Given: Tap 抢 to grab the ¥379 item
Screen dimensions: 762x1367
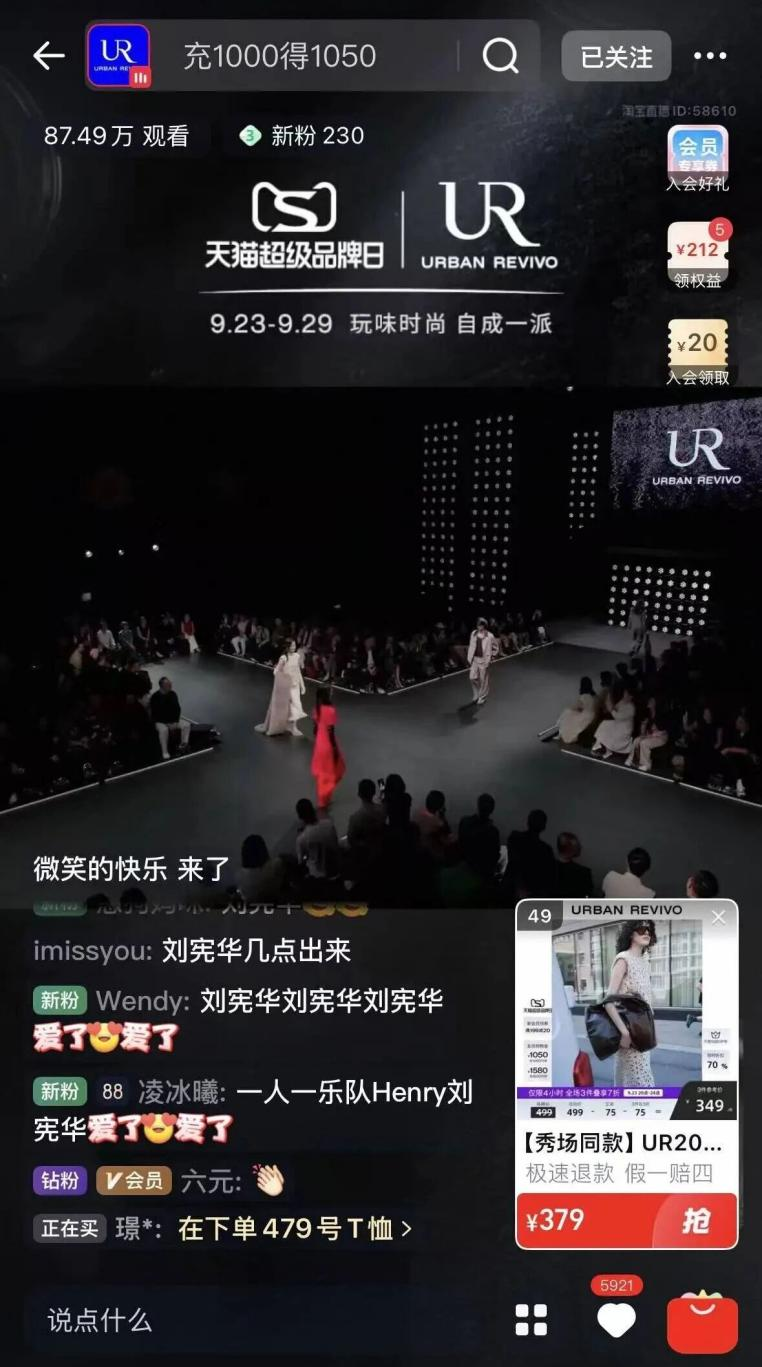Looking at the screenshot, I should [x=694, y=1221].
